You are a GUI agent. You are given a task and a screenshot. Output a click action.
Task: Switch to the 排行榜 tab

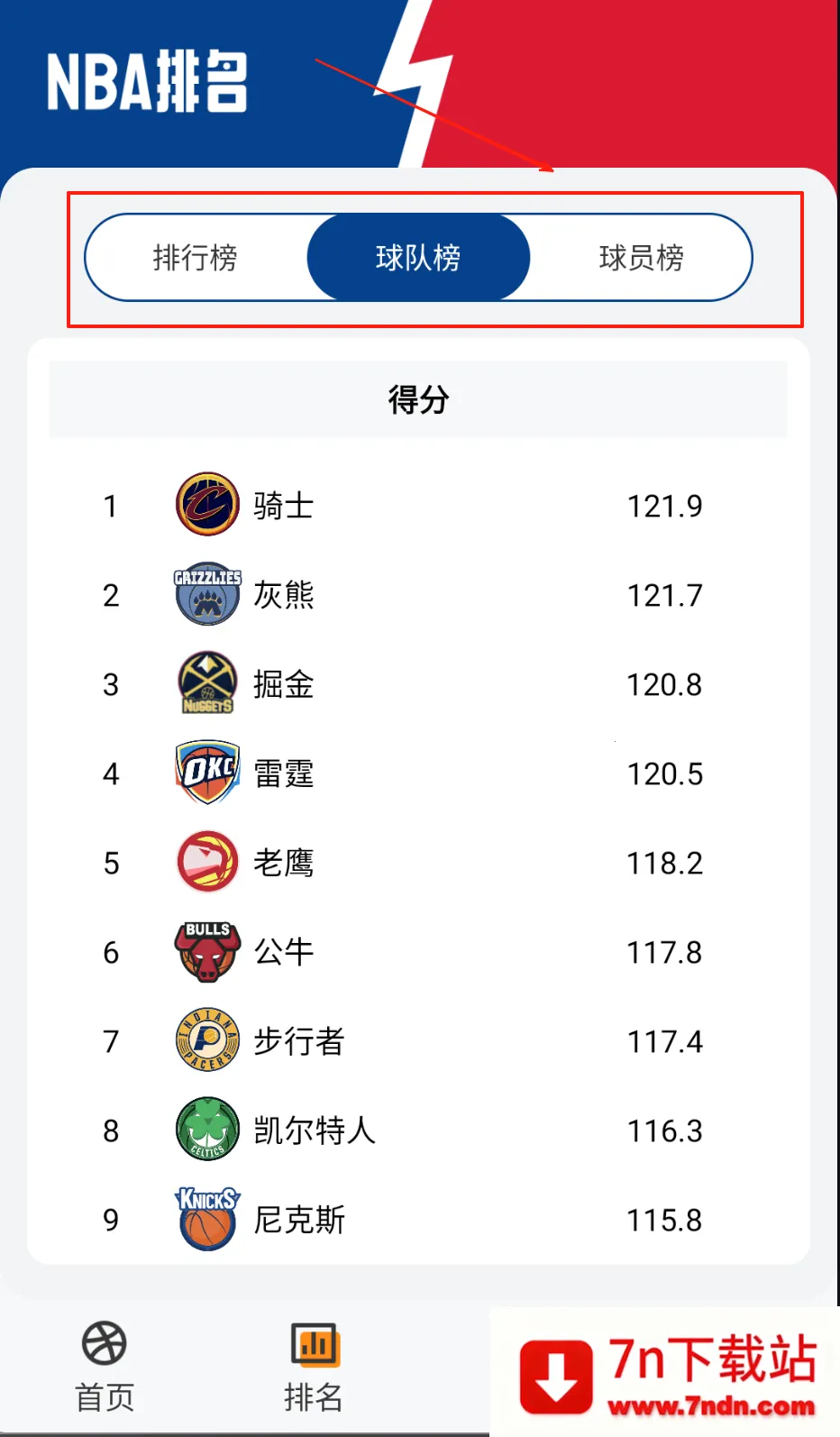click(196, 258)
